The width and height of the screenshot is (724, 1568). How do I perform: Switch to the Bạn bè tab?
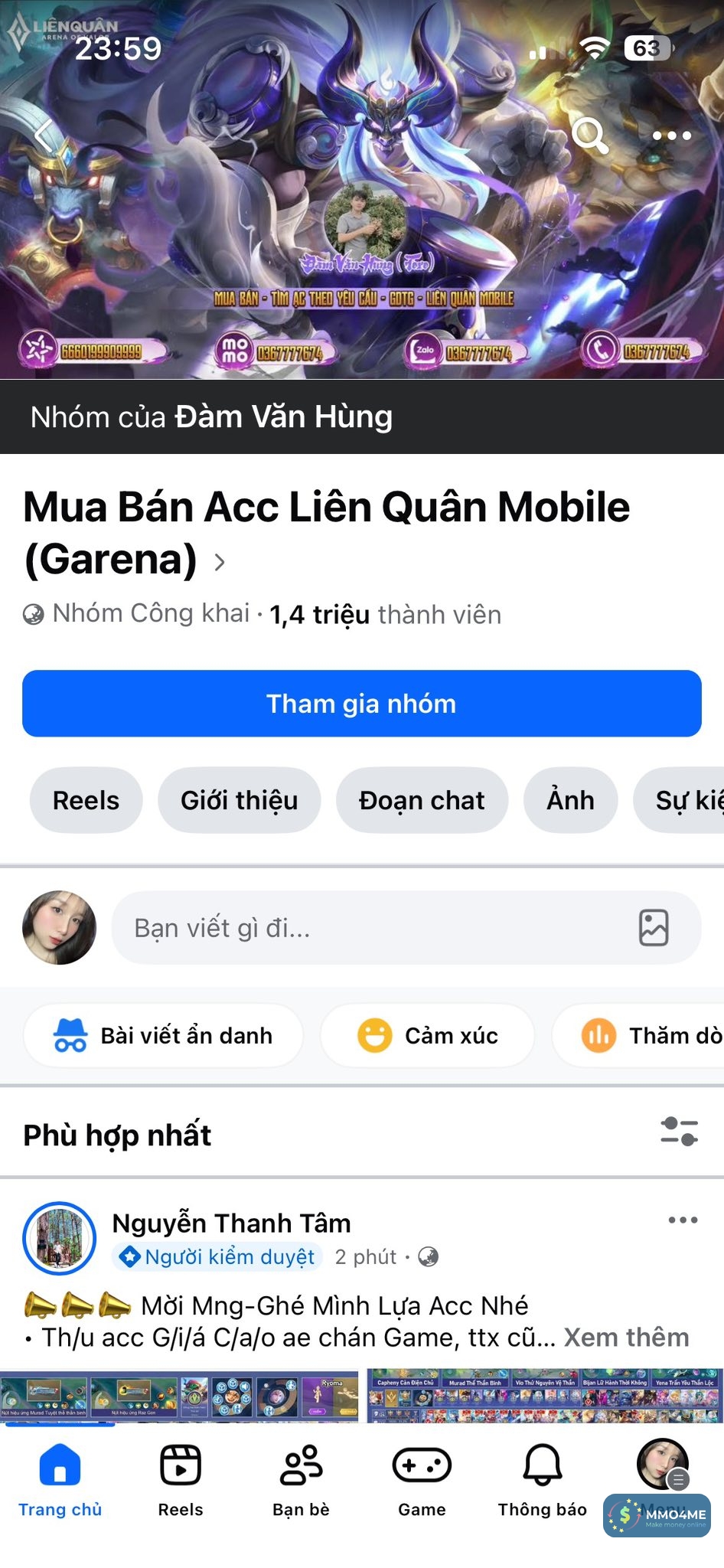point(301,1480)
